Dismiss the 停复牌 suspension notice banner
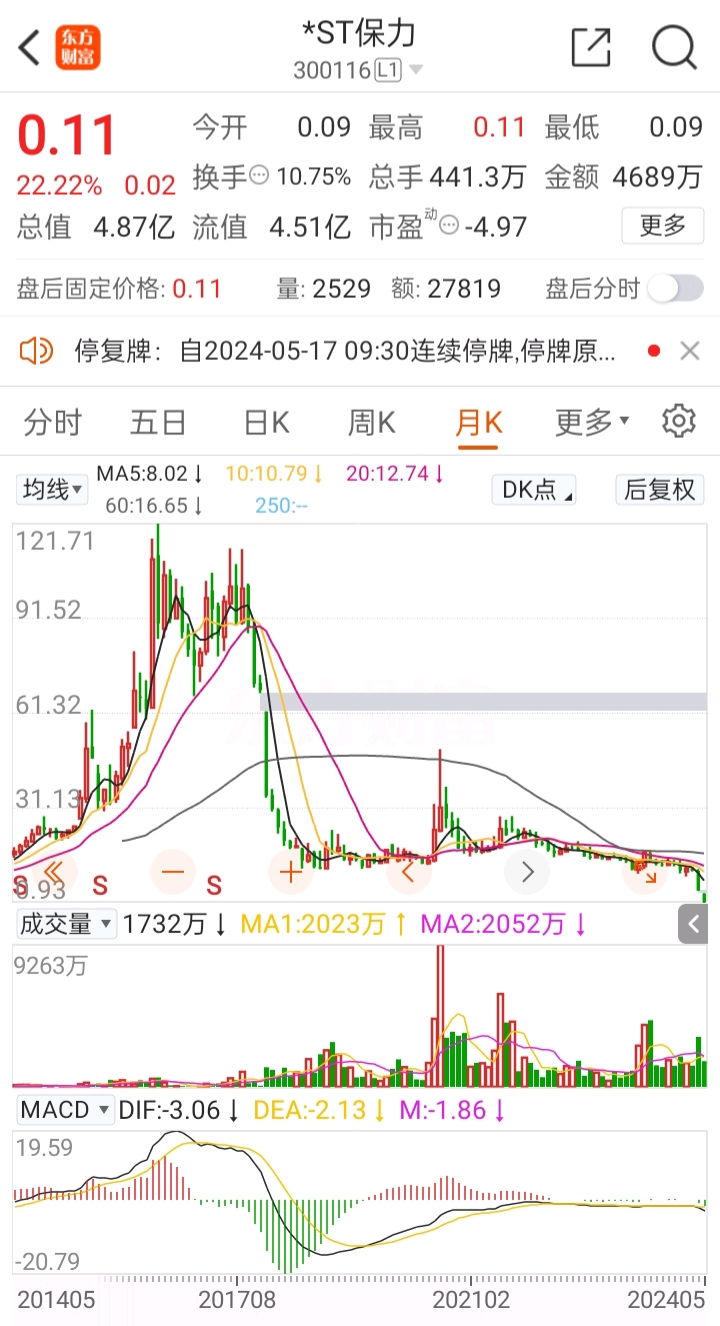This screenshot has height=1326, width=720. (x=690, y=350)
